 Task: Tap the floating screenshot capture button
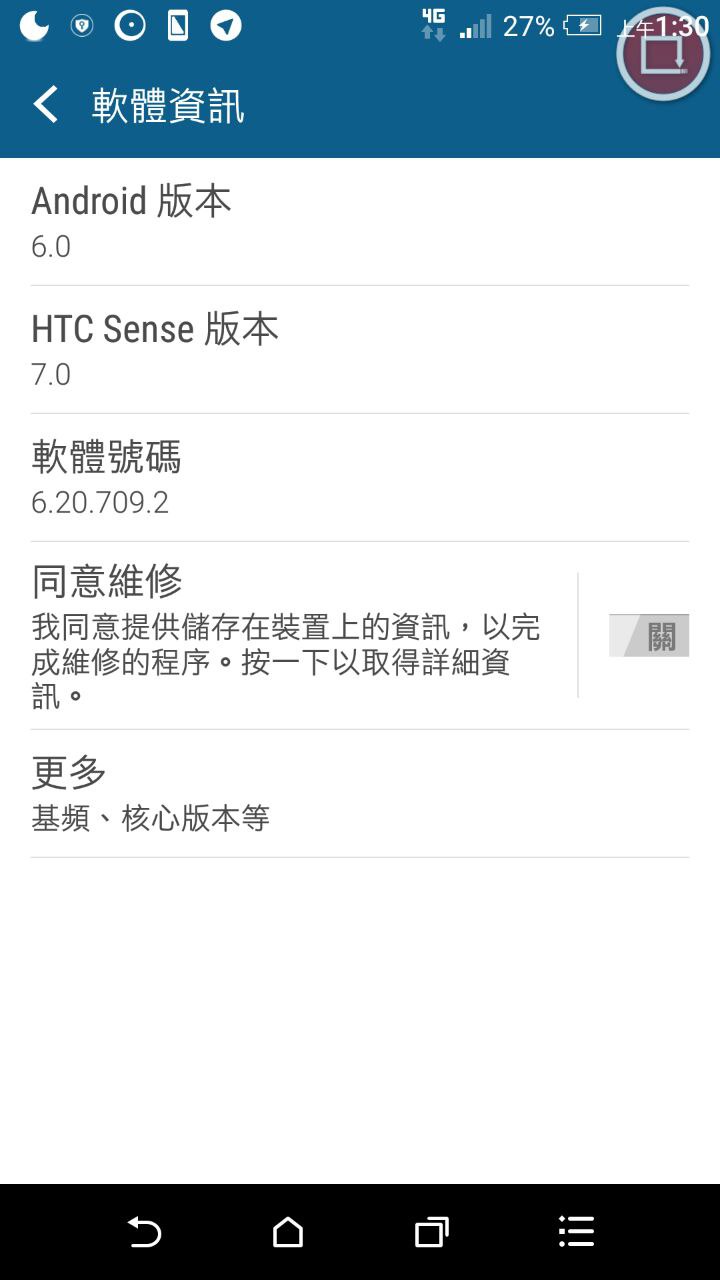(x=663, y=55)
